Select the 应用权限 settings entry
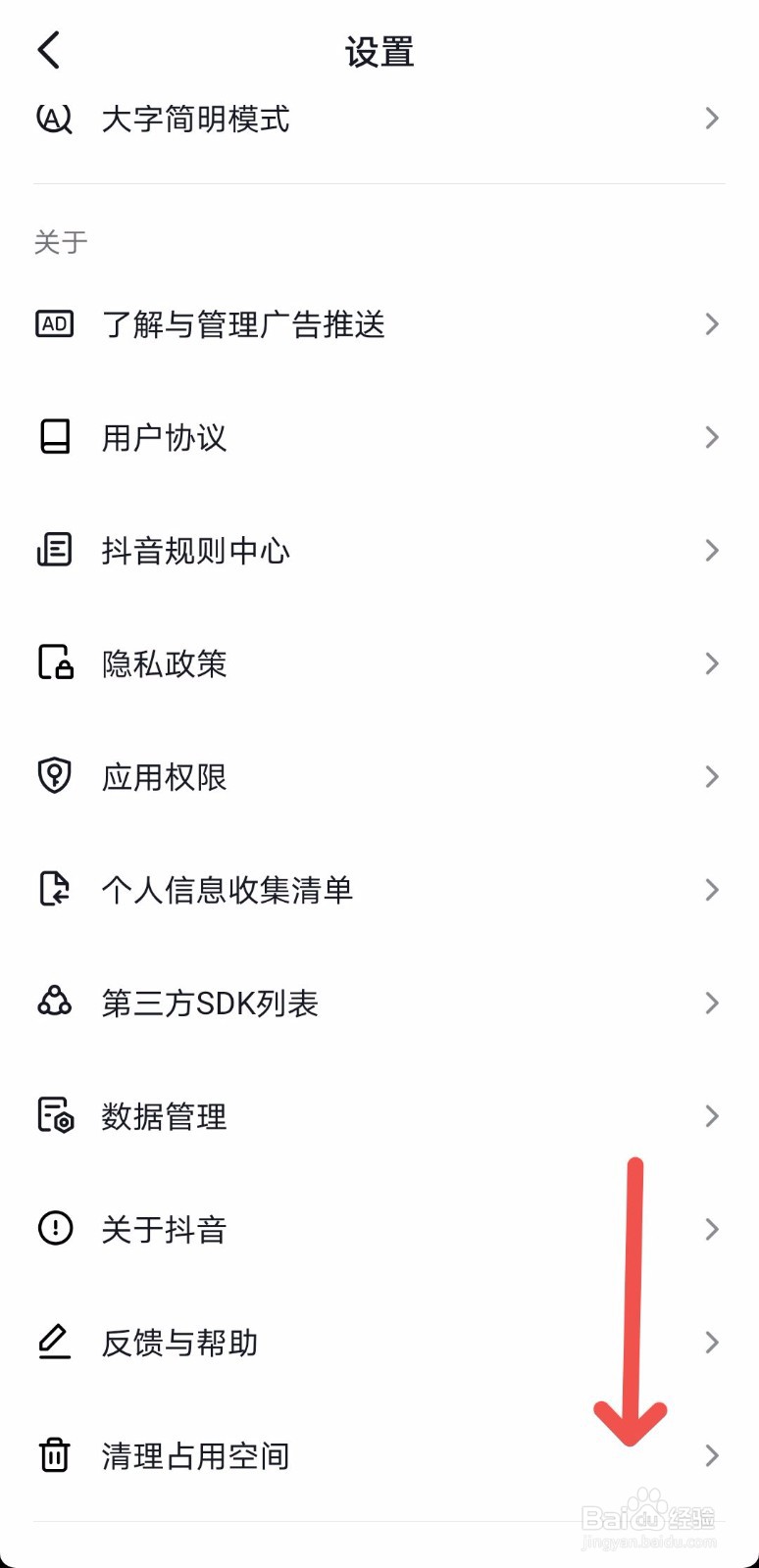This screenshot has height=1568, width=759. tap(294, 776)
